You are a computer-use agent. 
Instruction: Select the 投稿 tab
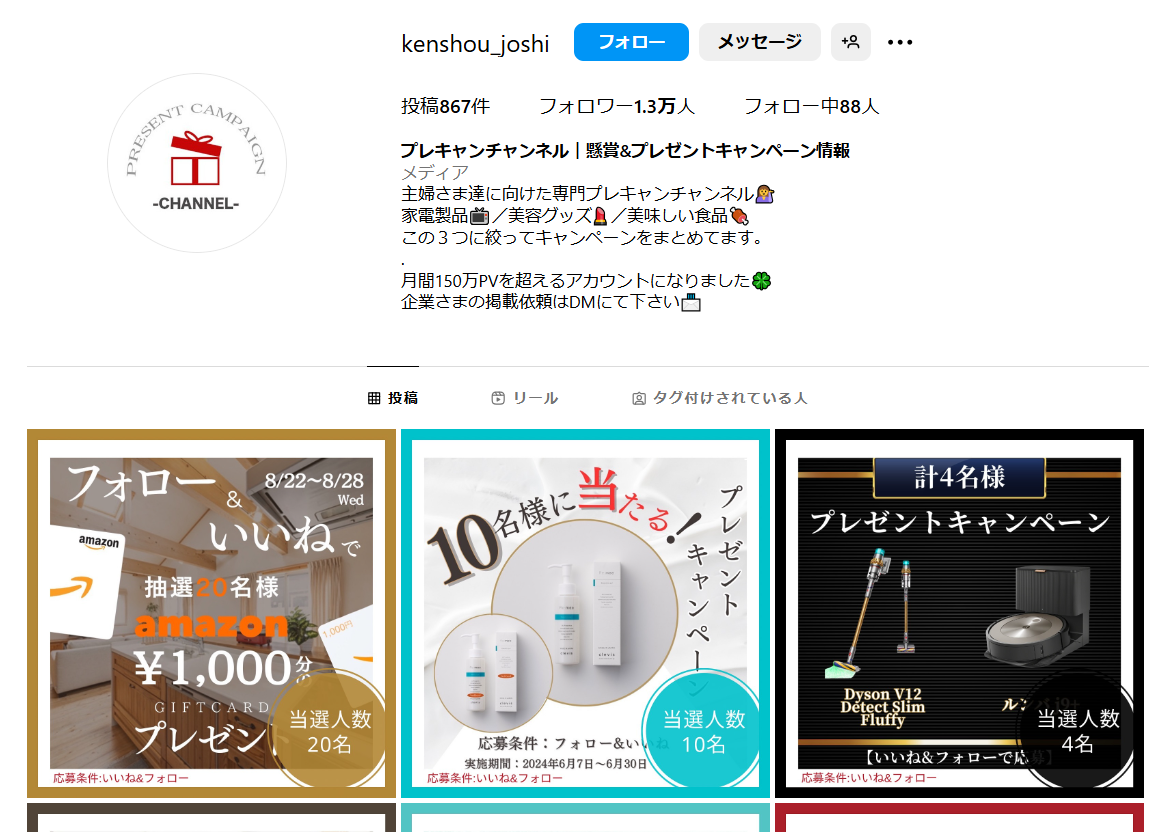pyautogui.click(x=393, y=398)
